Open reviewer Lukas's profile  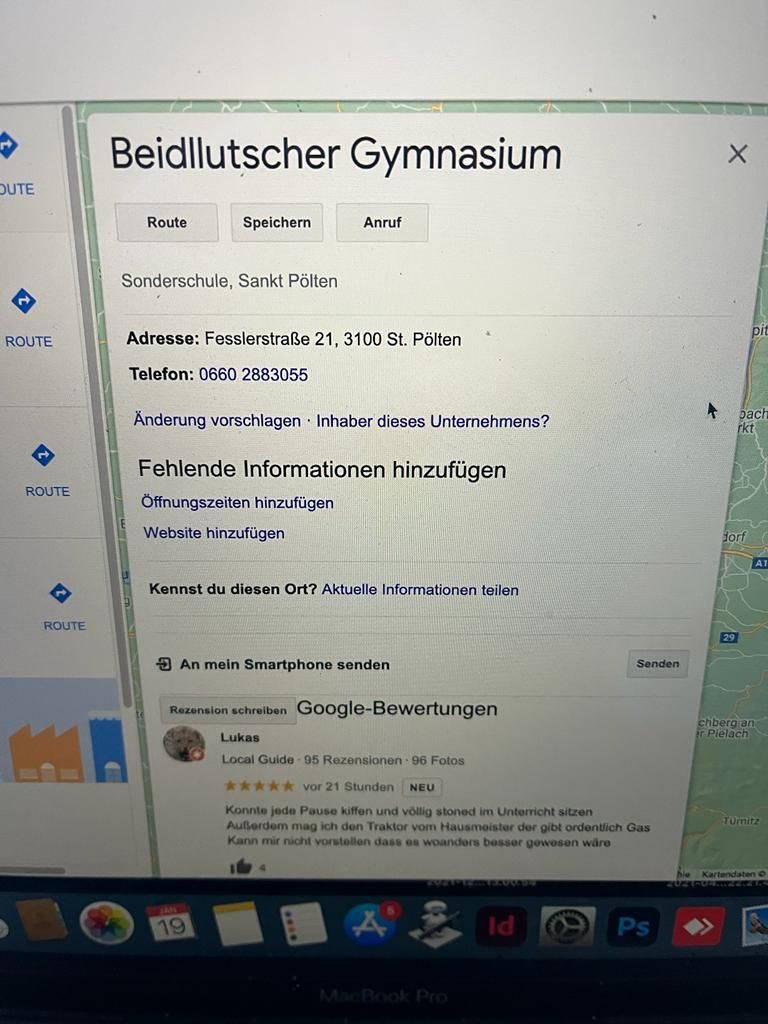pos(240,738)
